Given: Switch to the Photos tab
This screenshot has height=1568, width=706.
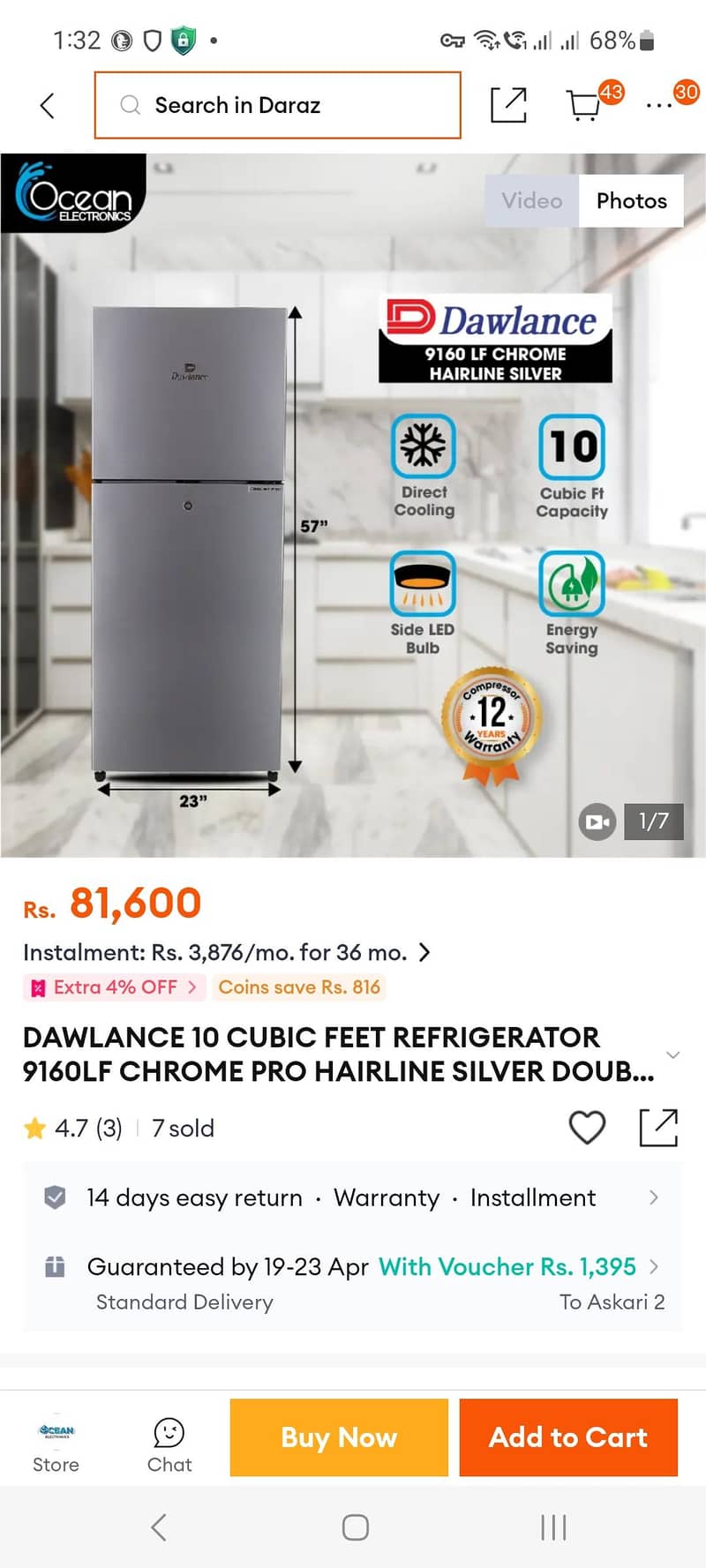Looking at the screenshot, I should click(x=631, y=201).
